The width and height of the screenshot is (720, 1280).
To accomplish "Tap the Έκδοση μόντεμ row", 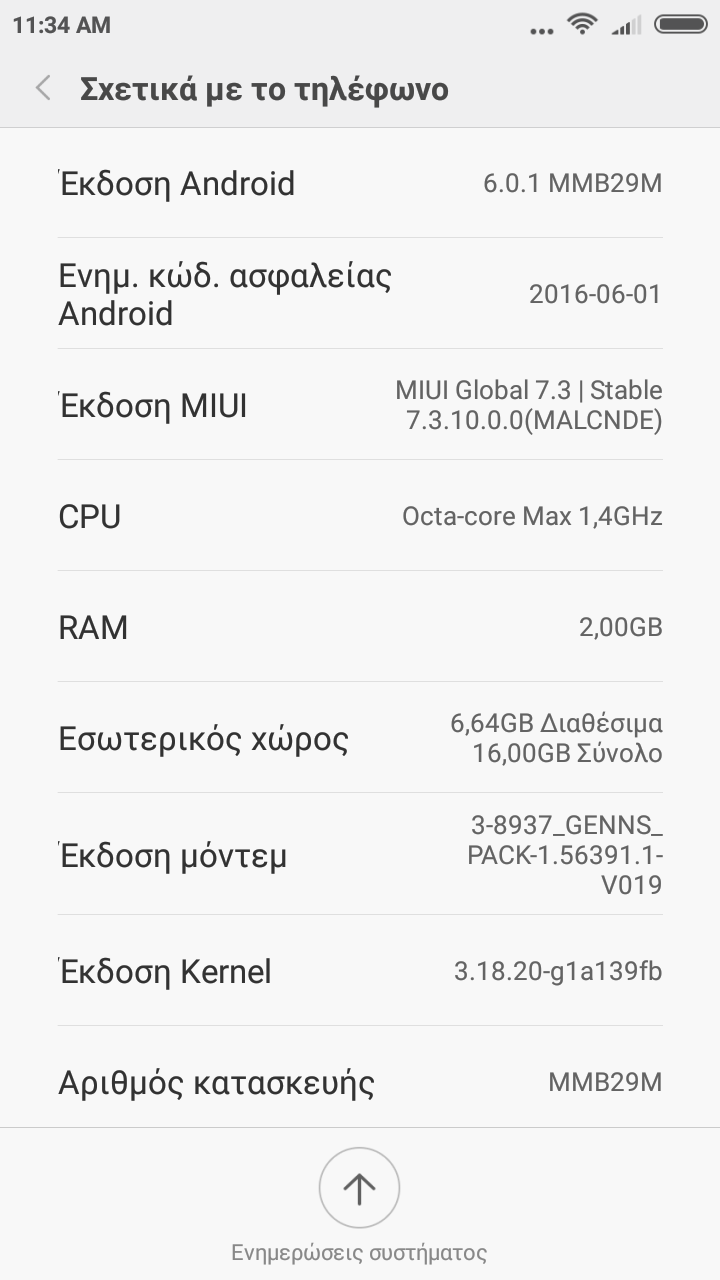I will point(360,855).
